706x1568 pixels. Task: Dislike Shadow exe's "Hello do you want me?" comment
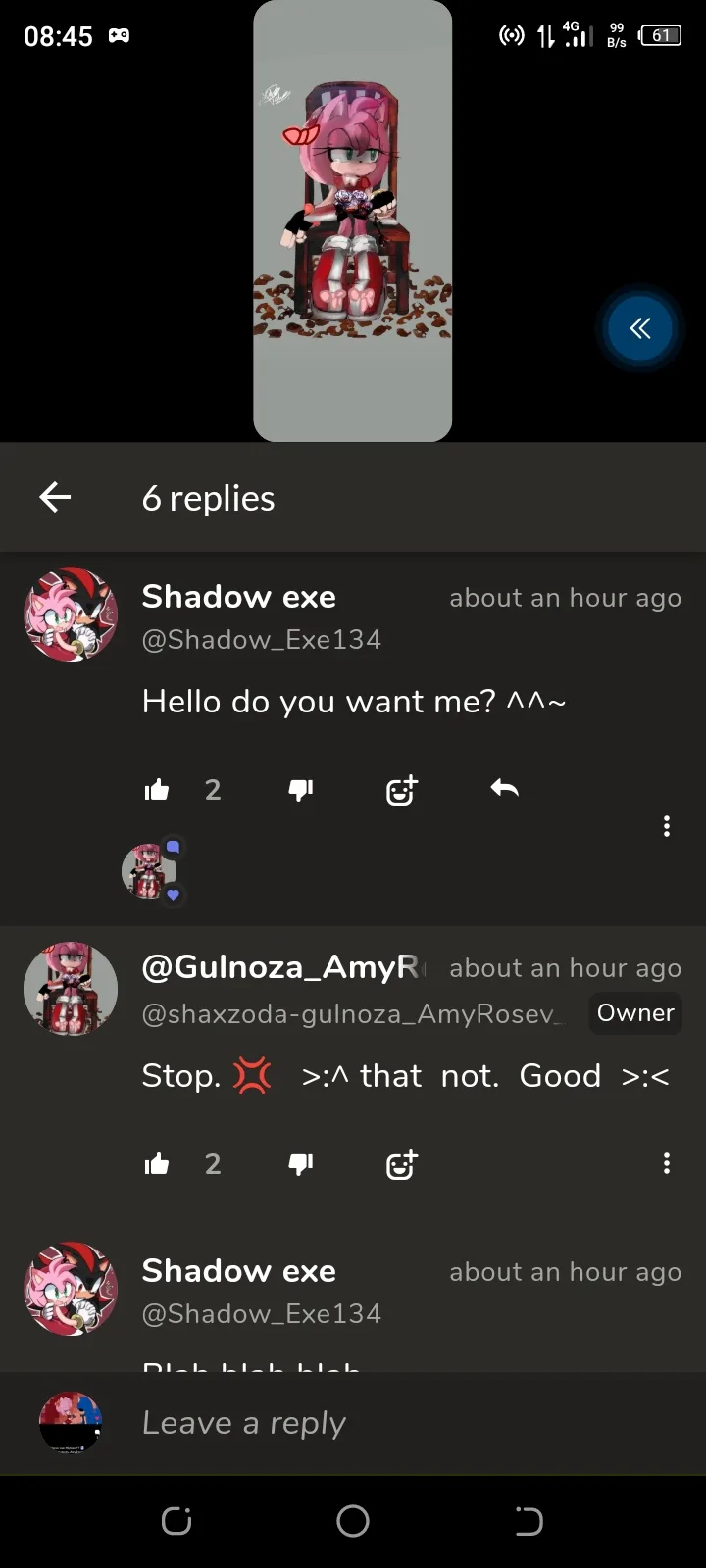(x=301, y=790)
